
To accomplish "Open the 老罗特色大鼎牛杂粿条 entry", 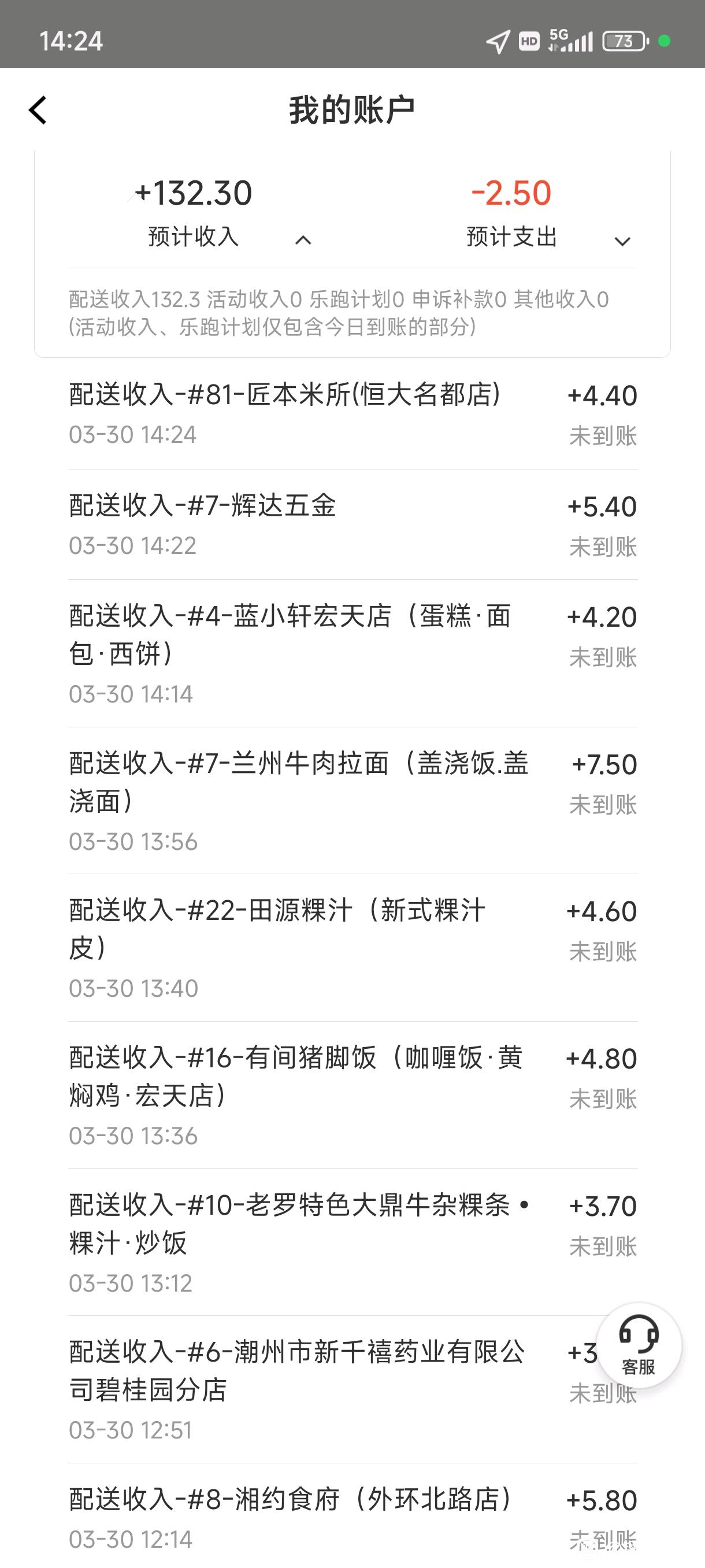I will pos(353,1243).
